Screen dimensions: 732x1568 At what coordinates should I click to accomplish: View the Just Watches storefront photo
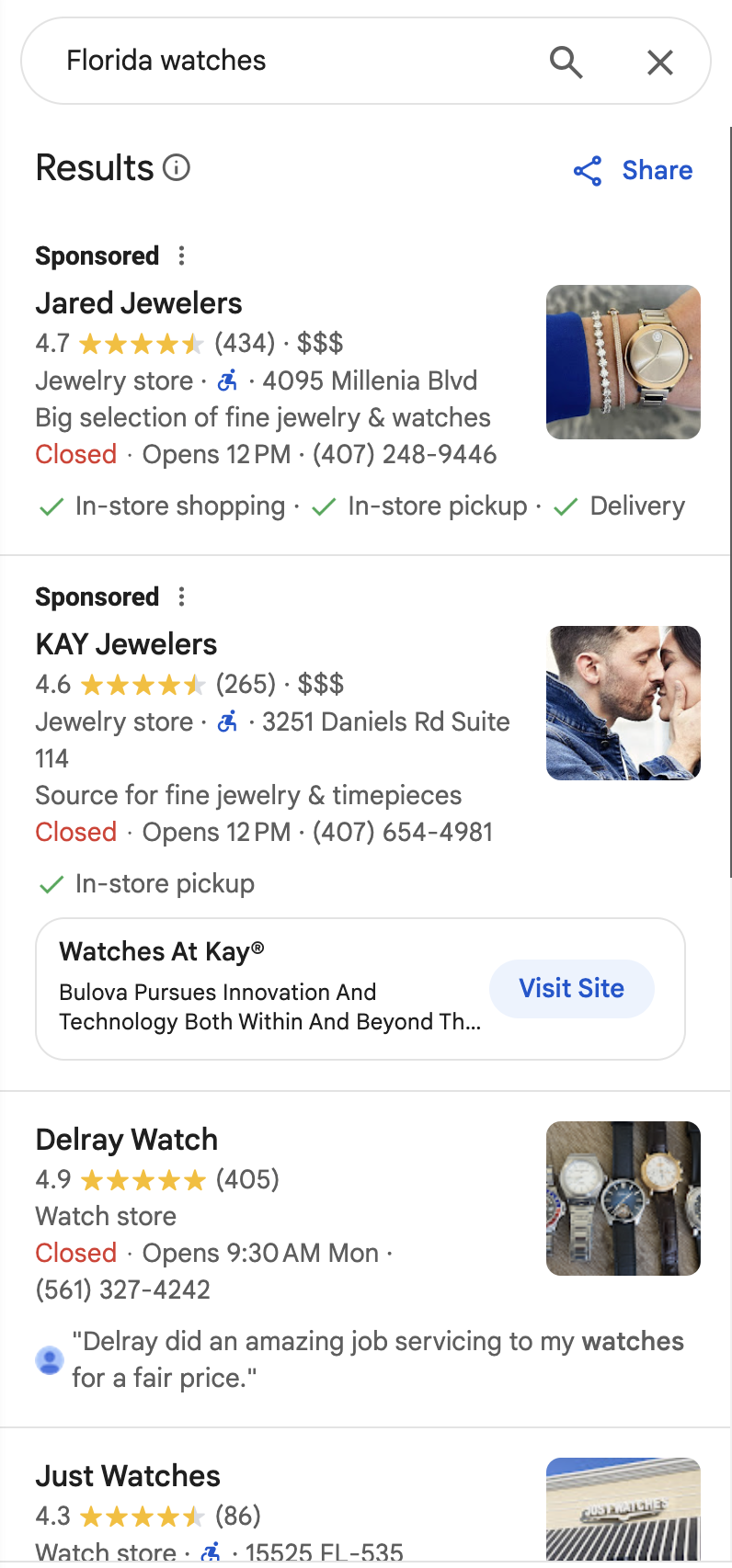coord(623,1512)
